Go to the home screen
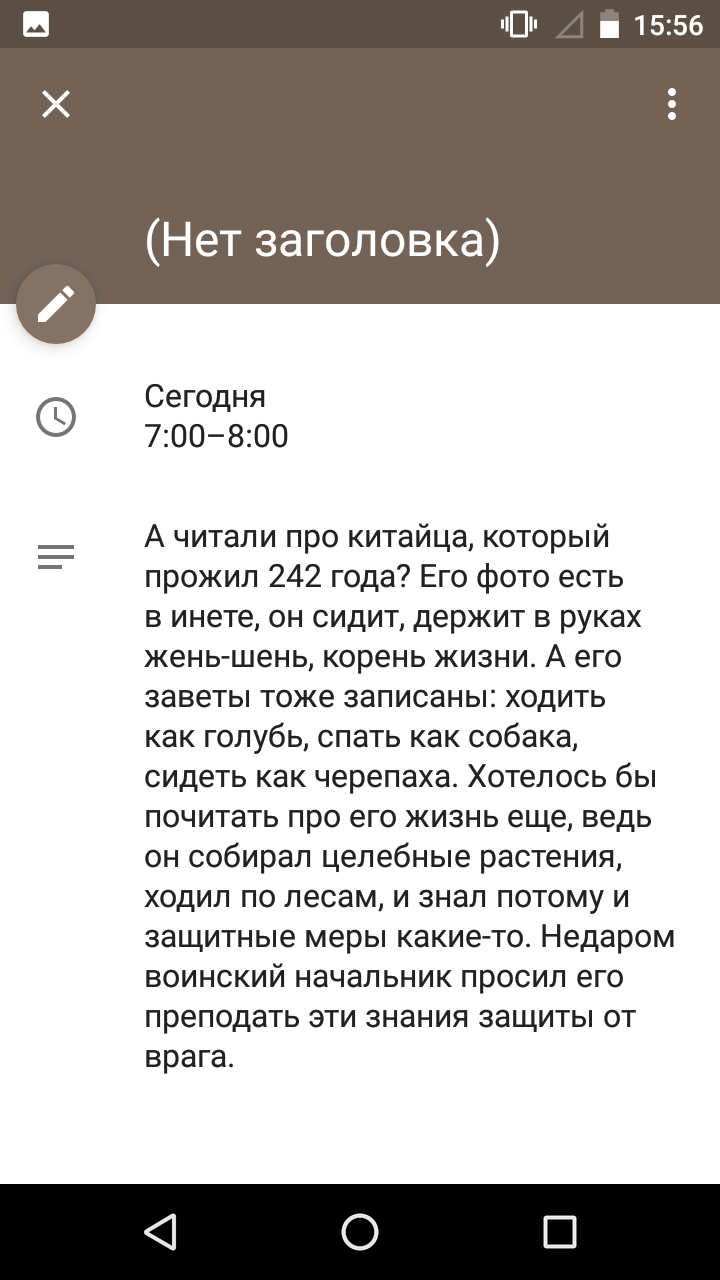 pyautogui.click(x=360, y=1232)
